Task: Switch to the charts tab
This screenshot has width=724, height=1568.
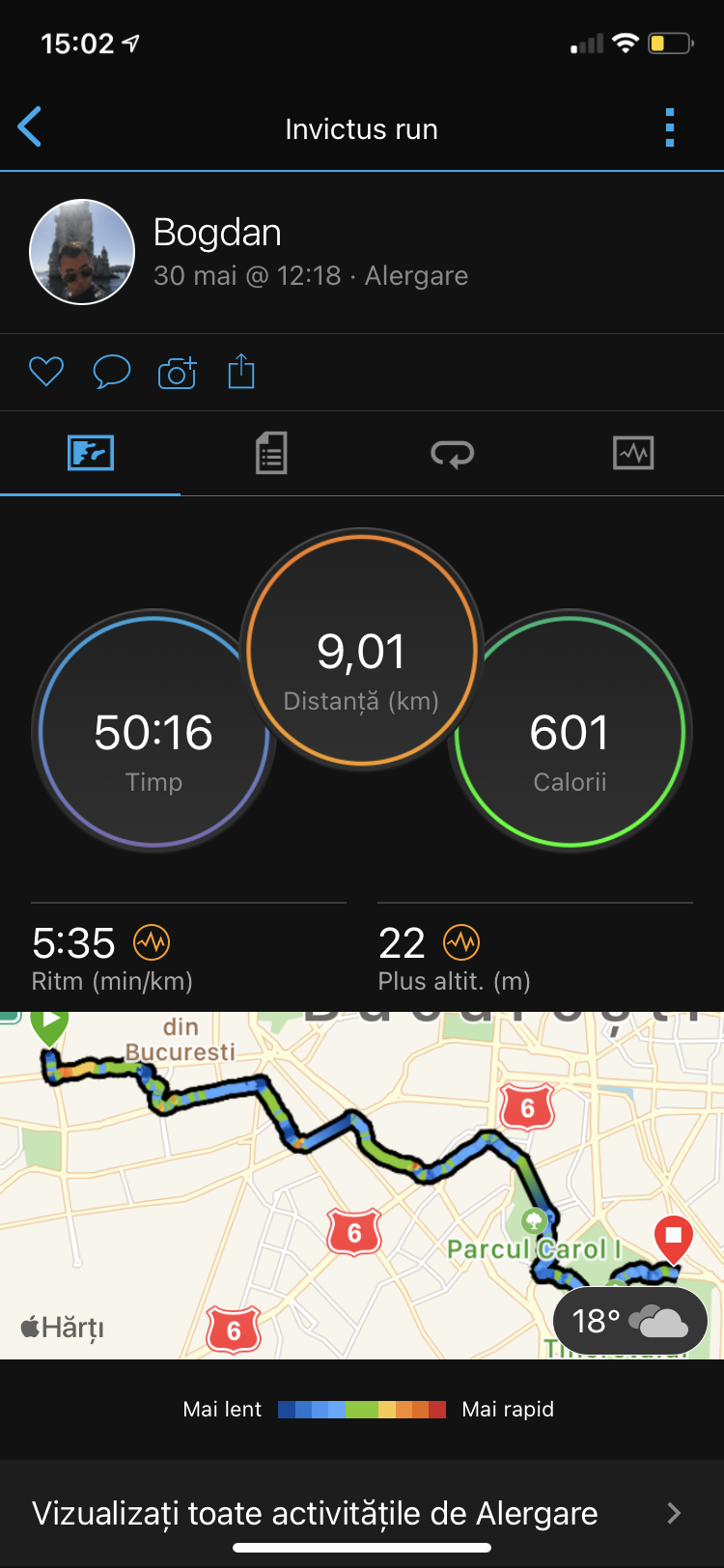Action: [633, 453]
